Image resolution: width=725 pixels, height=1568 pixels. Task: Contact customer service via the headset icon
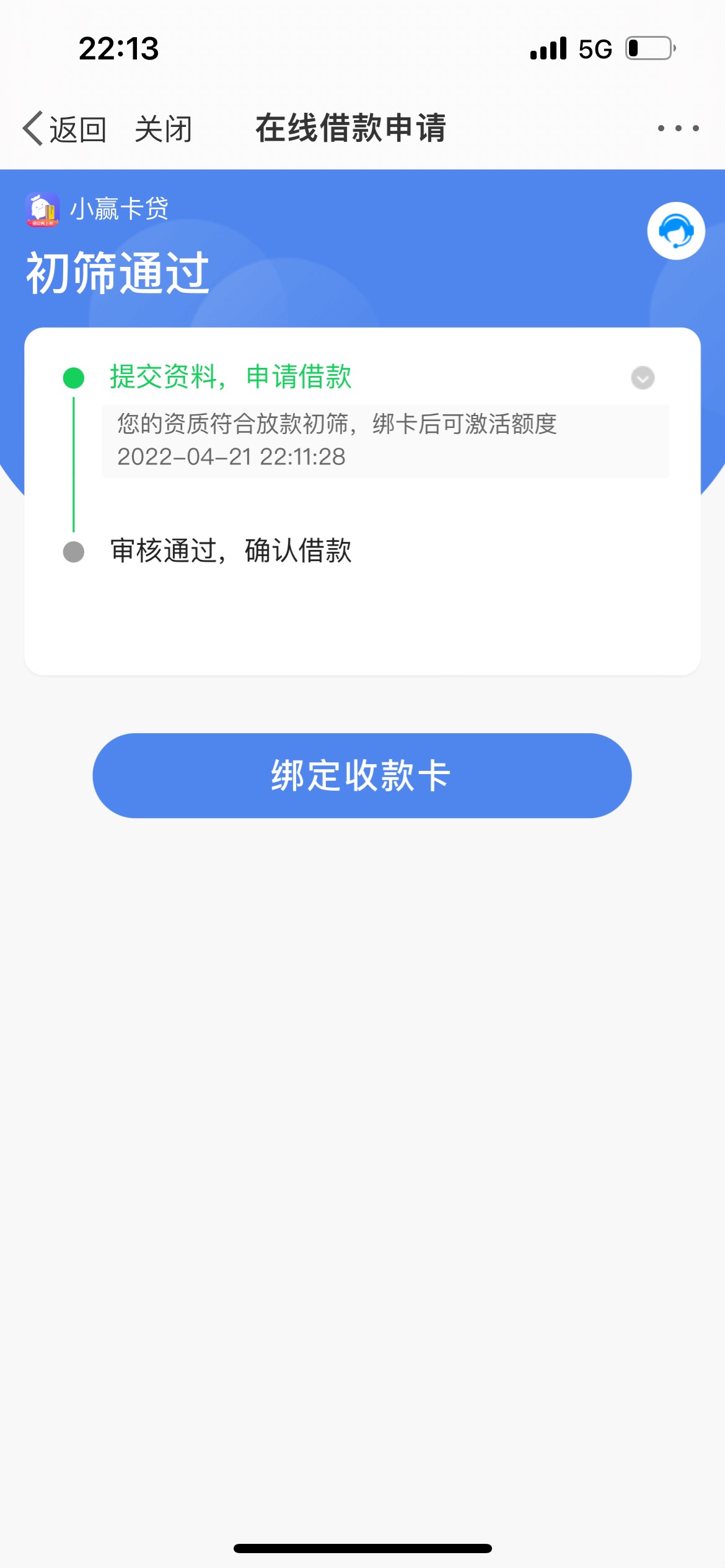(x=676, y=231)
